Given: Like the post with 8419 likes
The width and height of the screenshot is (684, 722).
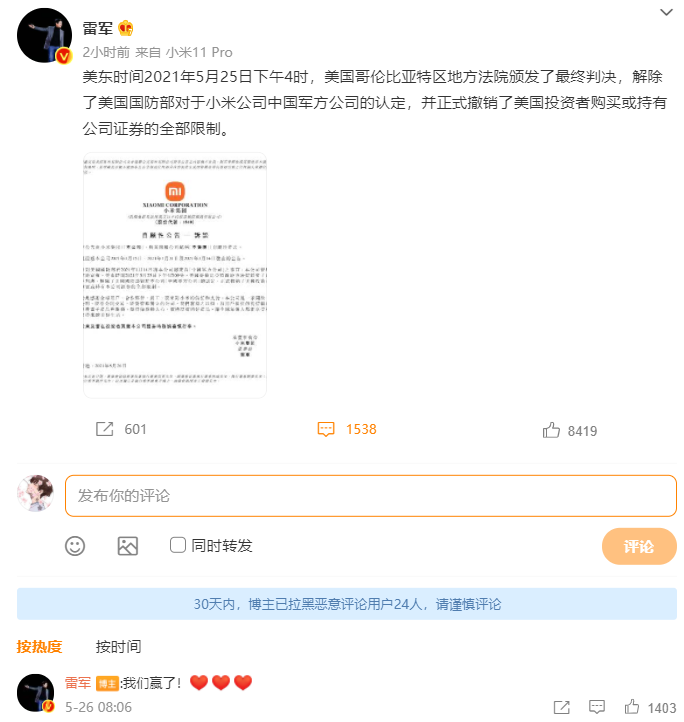Looking at the screenshot, I should [568, 430].
